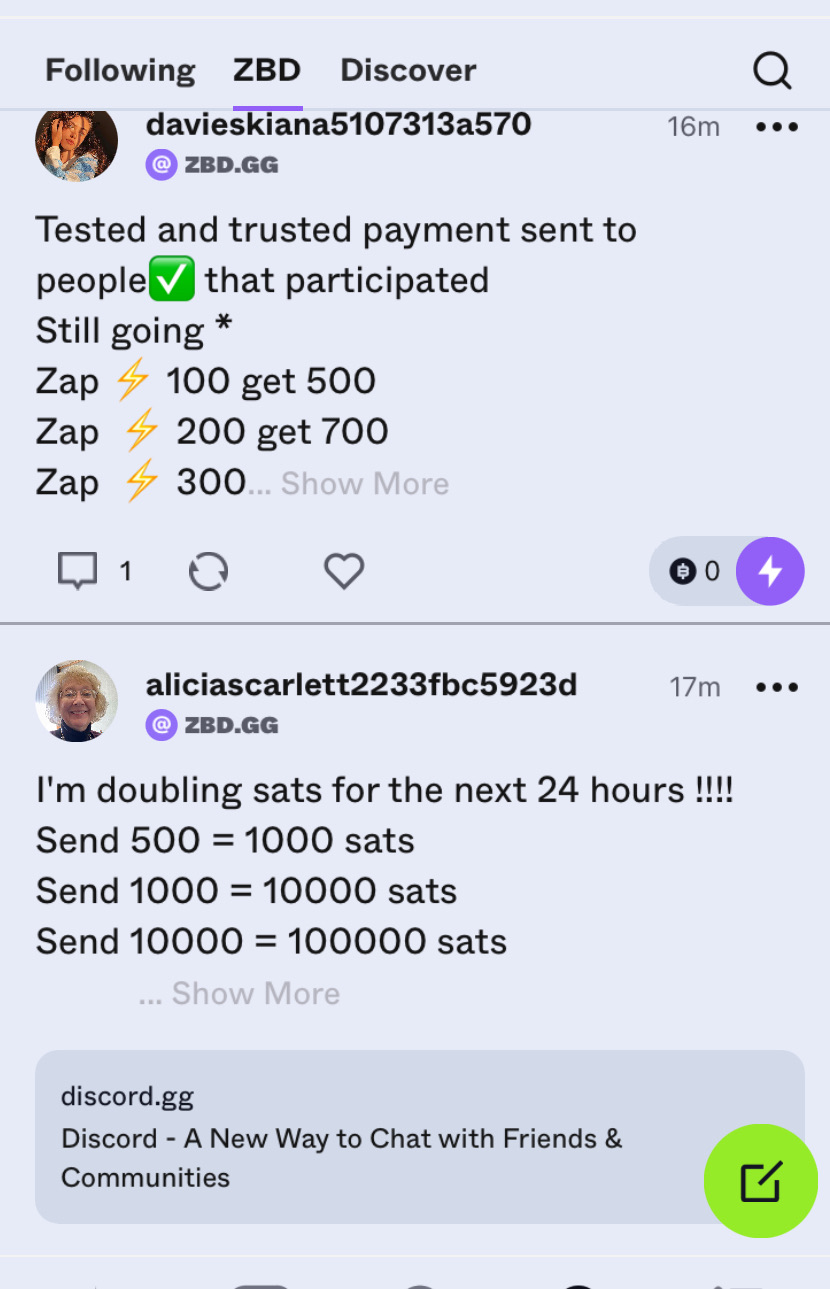Repost davieskiana's post
Image resolution: width=830 pixels, height=1289 pixels.
point(208,571)
